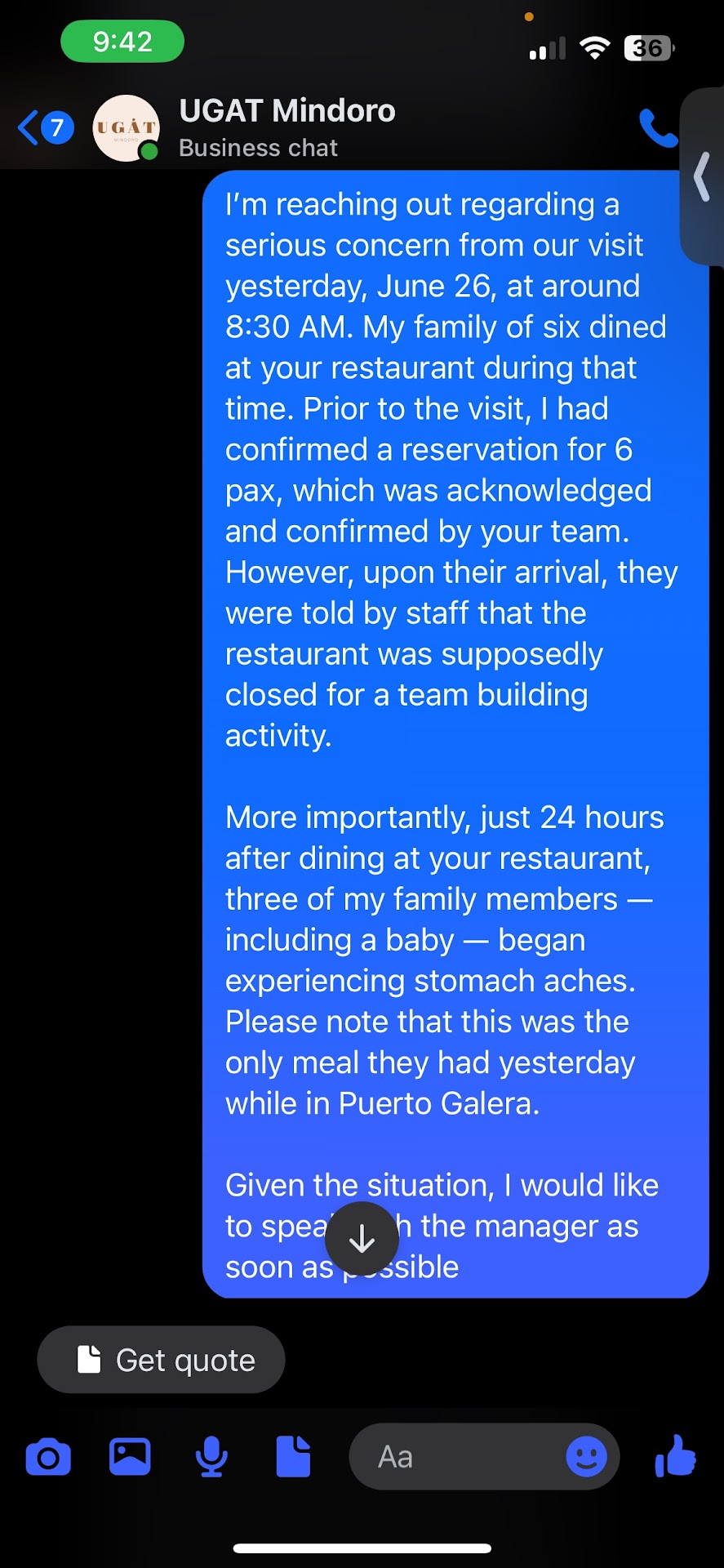Start a voice call with UGAT Mindoro
This screenshot has width=724, height=1568.
657,128
